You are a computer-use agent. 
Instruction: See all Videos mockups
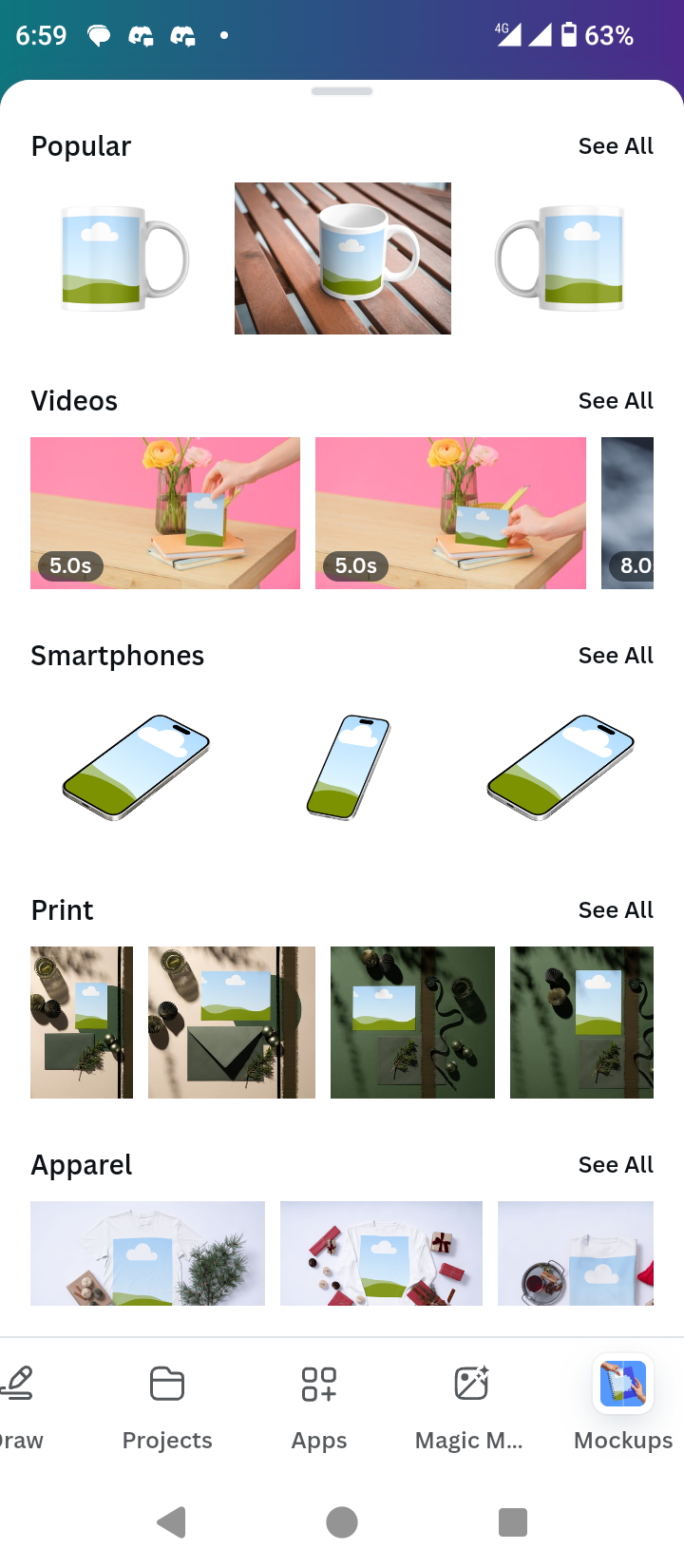pyautogui.click(x=616, y=401)
